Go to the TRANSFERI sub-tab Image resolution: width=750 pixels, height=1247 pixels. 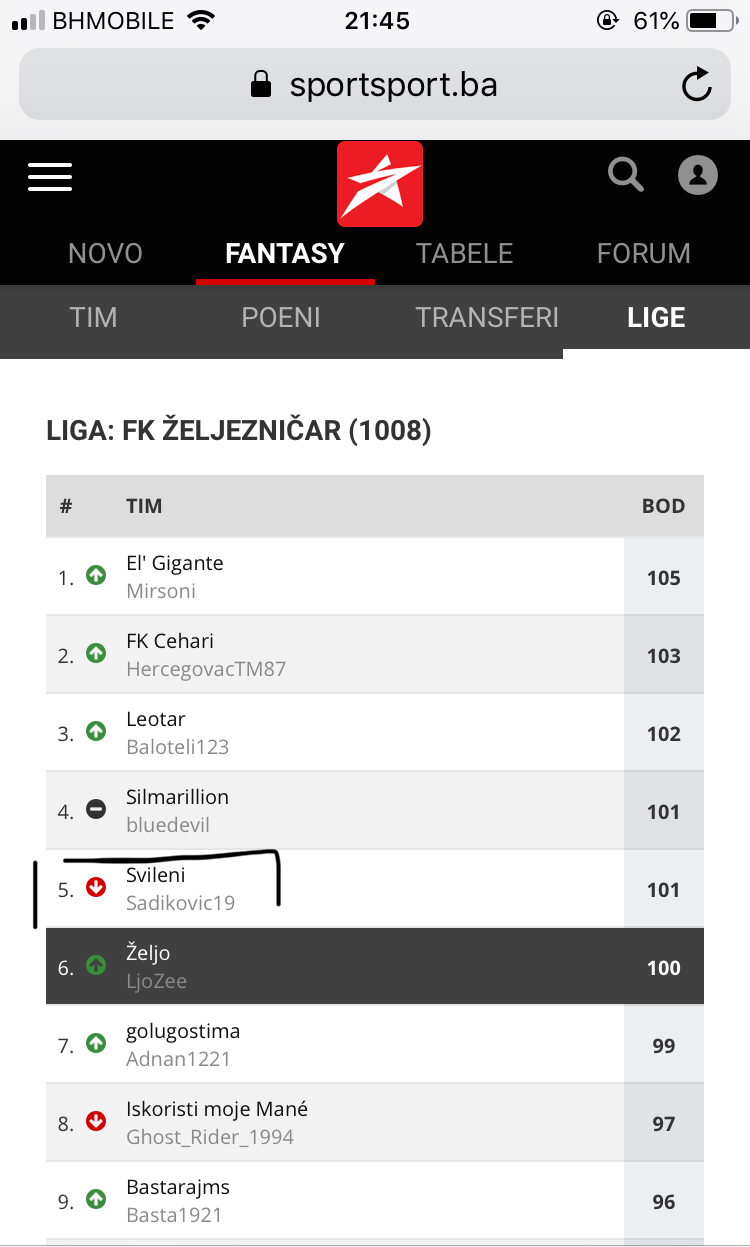tap(487, 318)
